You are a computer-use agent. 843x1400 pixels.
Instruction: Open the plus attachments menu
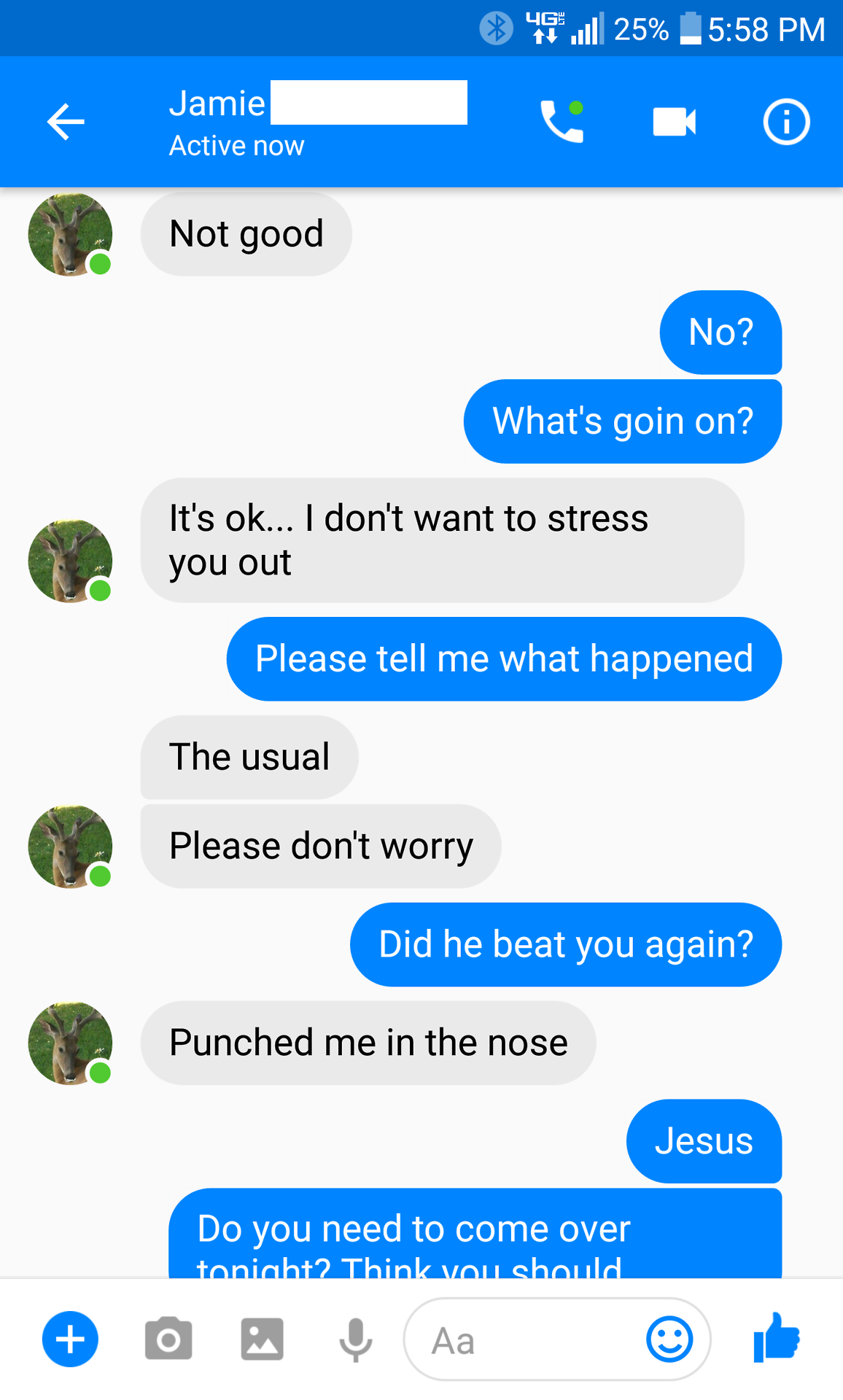point(70,1339)
